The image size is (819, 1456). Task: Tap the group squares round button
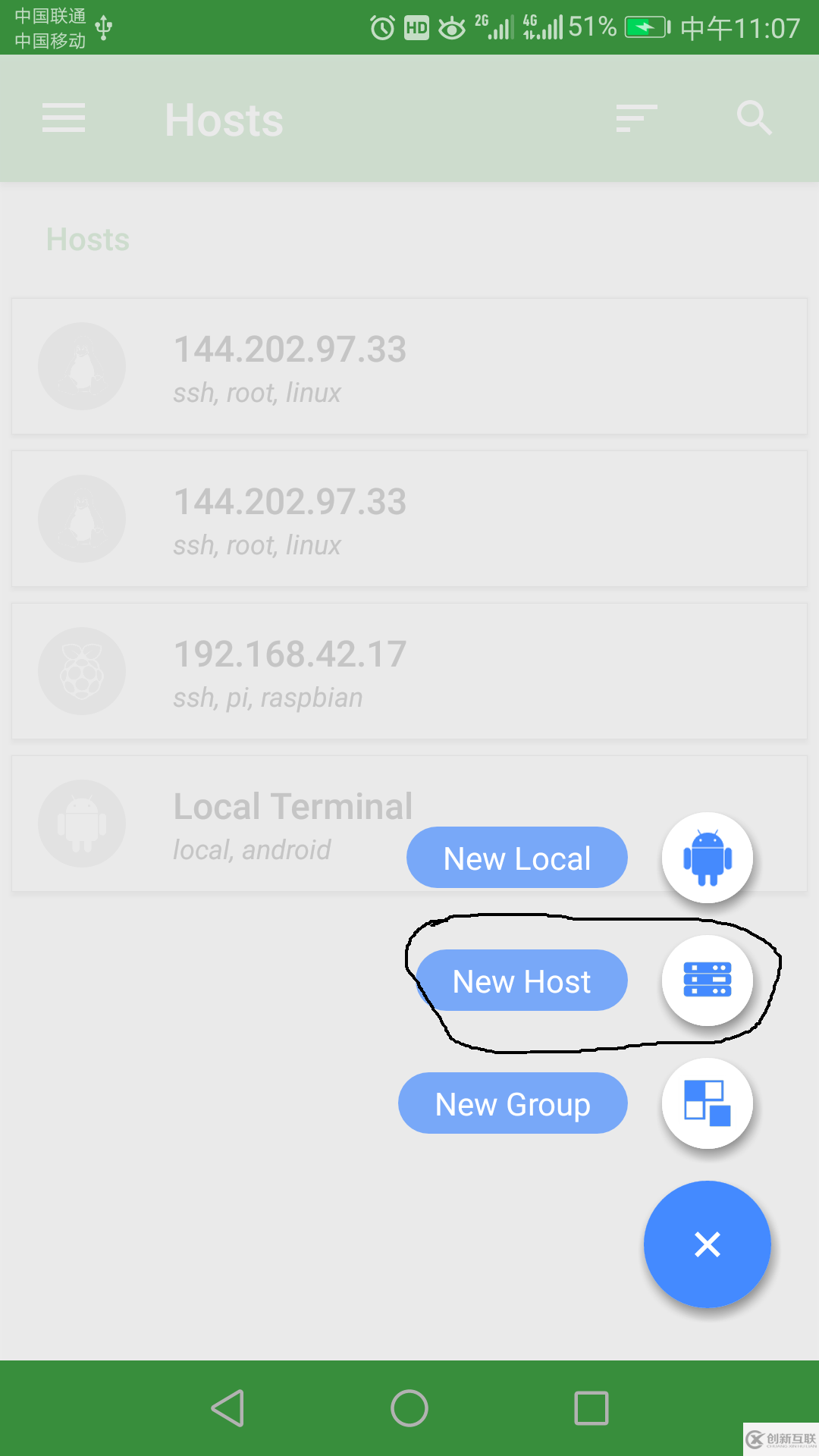[707, 1103]
